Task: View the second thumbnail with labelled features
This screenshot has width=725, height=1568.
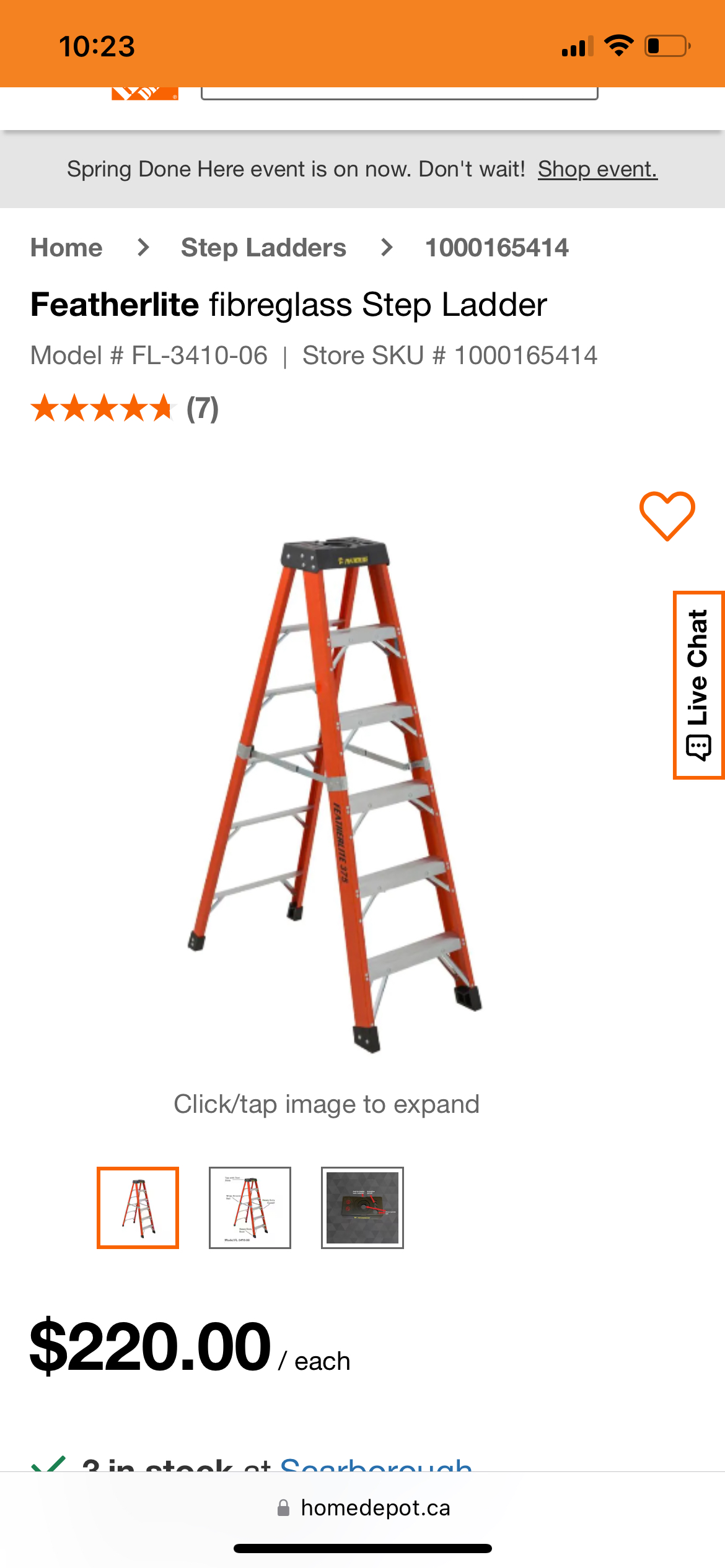Action: (250, 1208)
